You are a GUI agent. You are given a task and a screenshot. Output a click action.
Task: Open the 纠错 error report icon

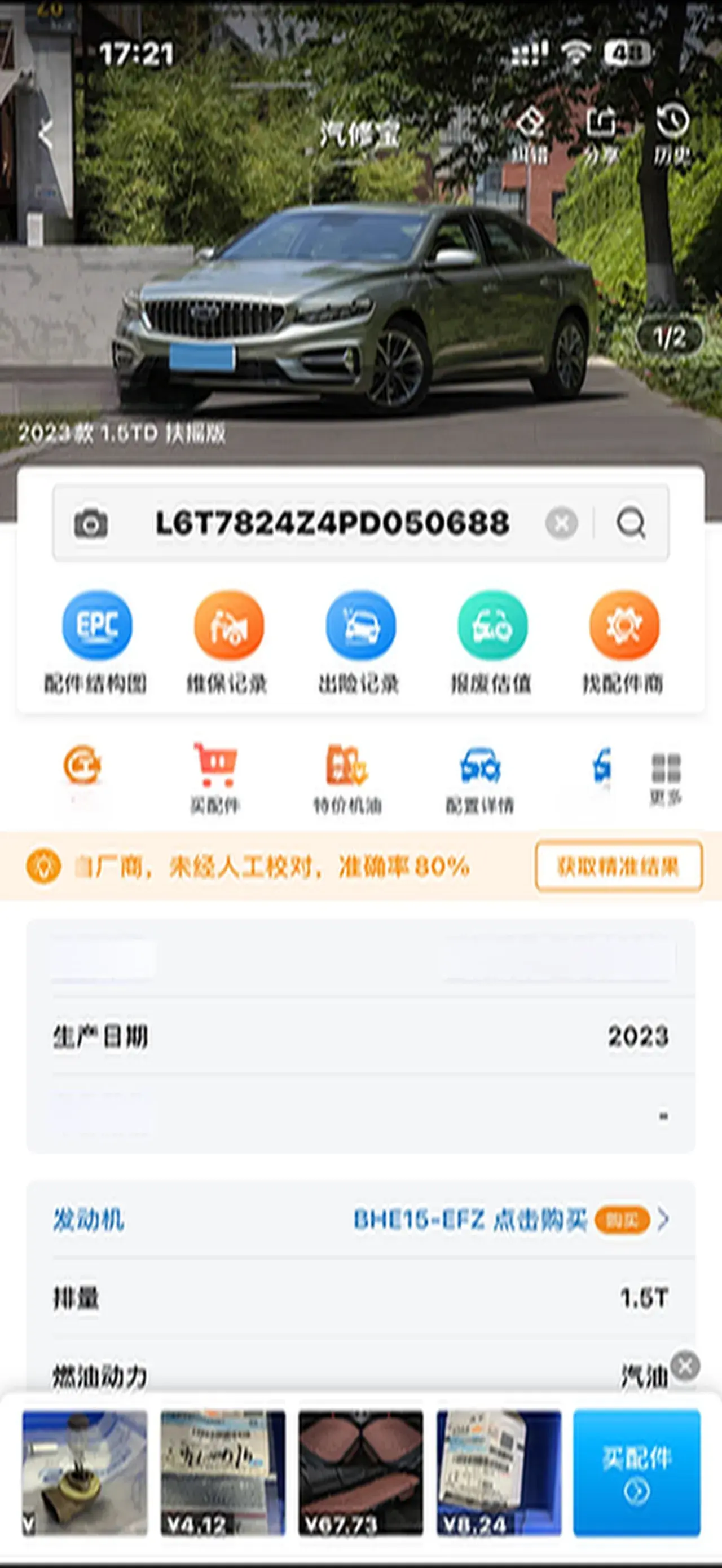click(x=530, y=135)
